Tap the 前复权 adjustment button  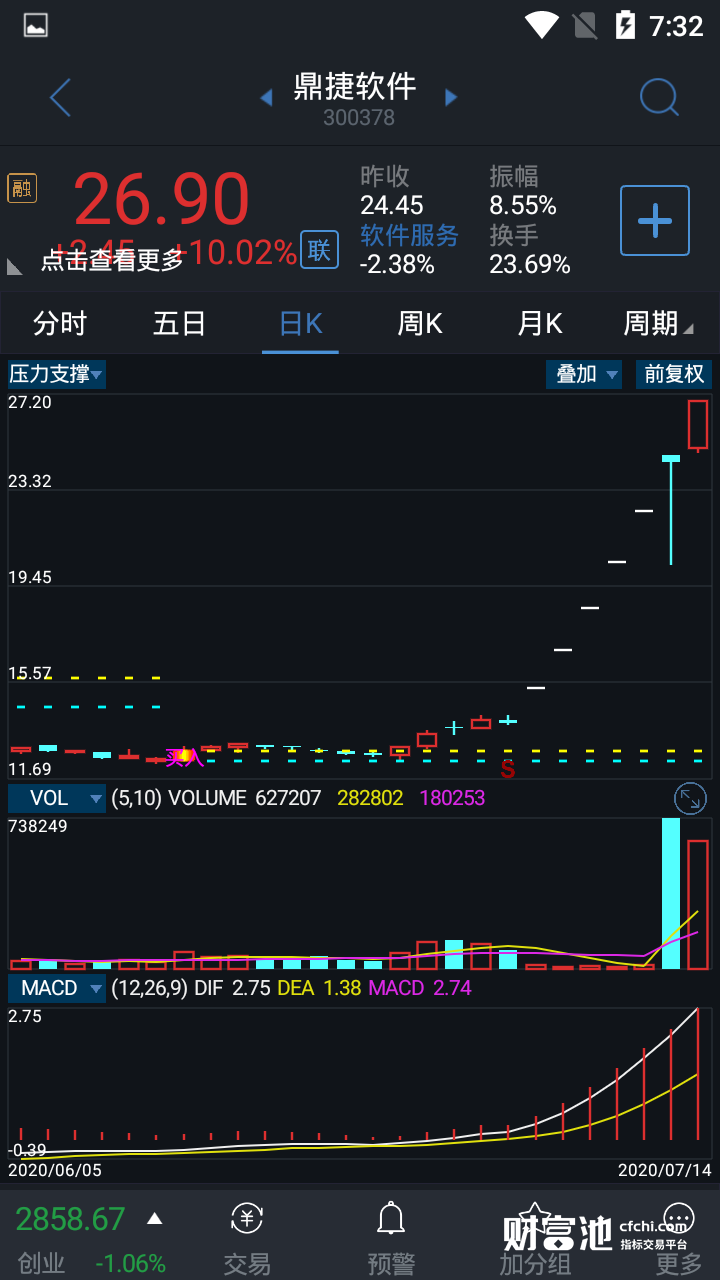[674, 374]
